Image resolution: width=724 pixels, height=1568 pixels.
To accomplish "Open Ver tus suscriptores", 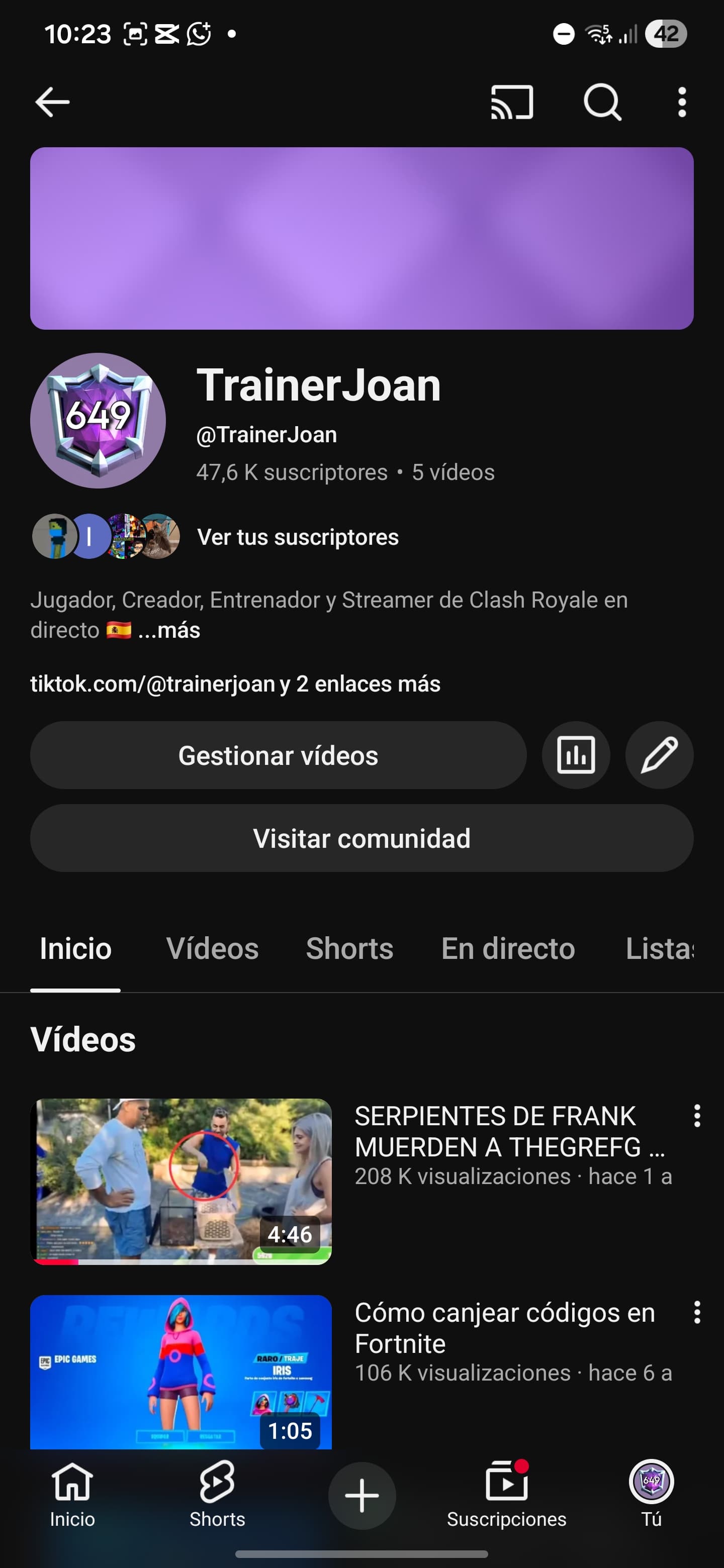I will 297,537.
